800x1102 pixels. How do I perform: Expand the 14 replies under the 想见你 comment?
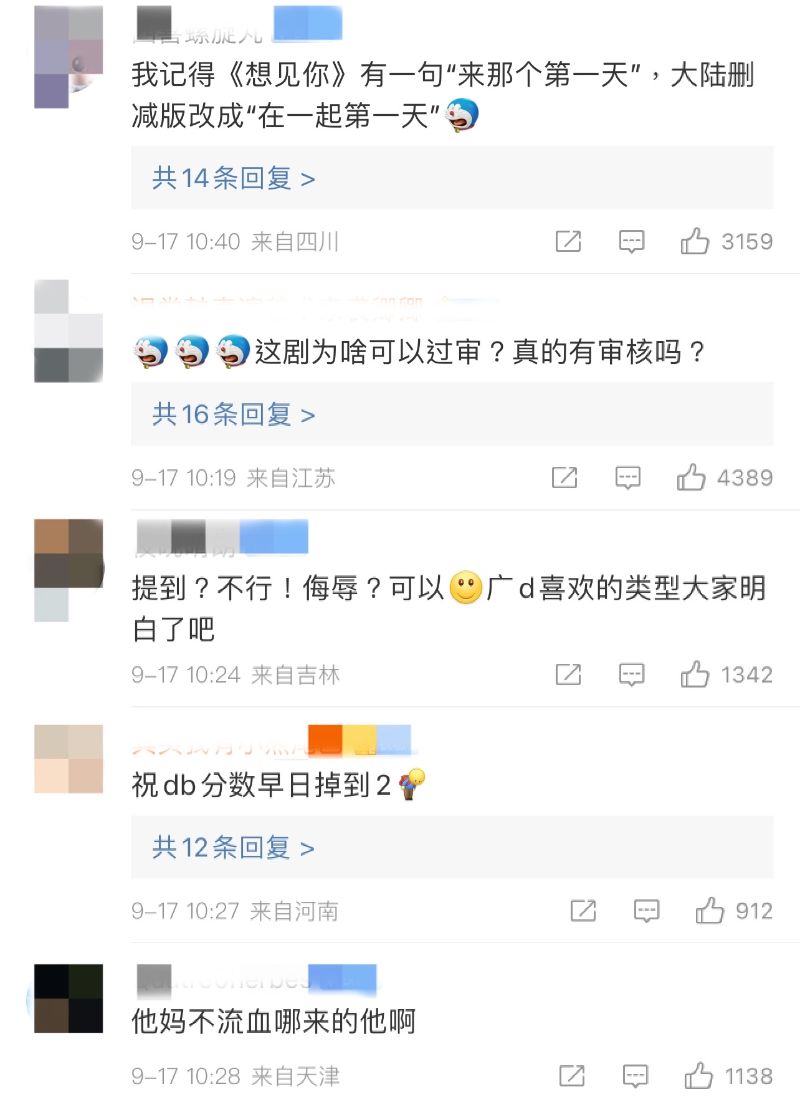pos(234,178)
